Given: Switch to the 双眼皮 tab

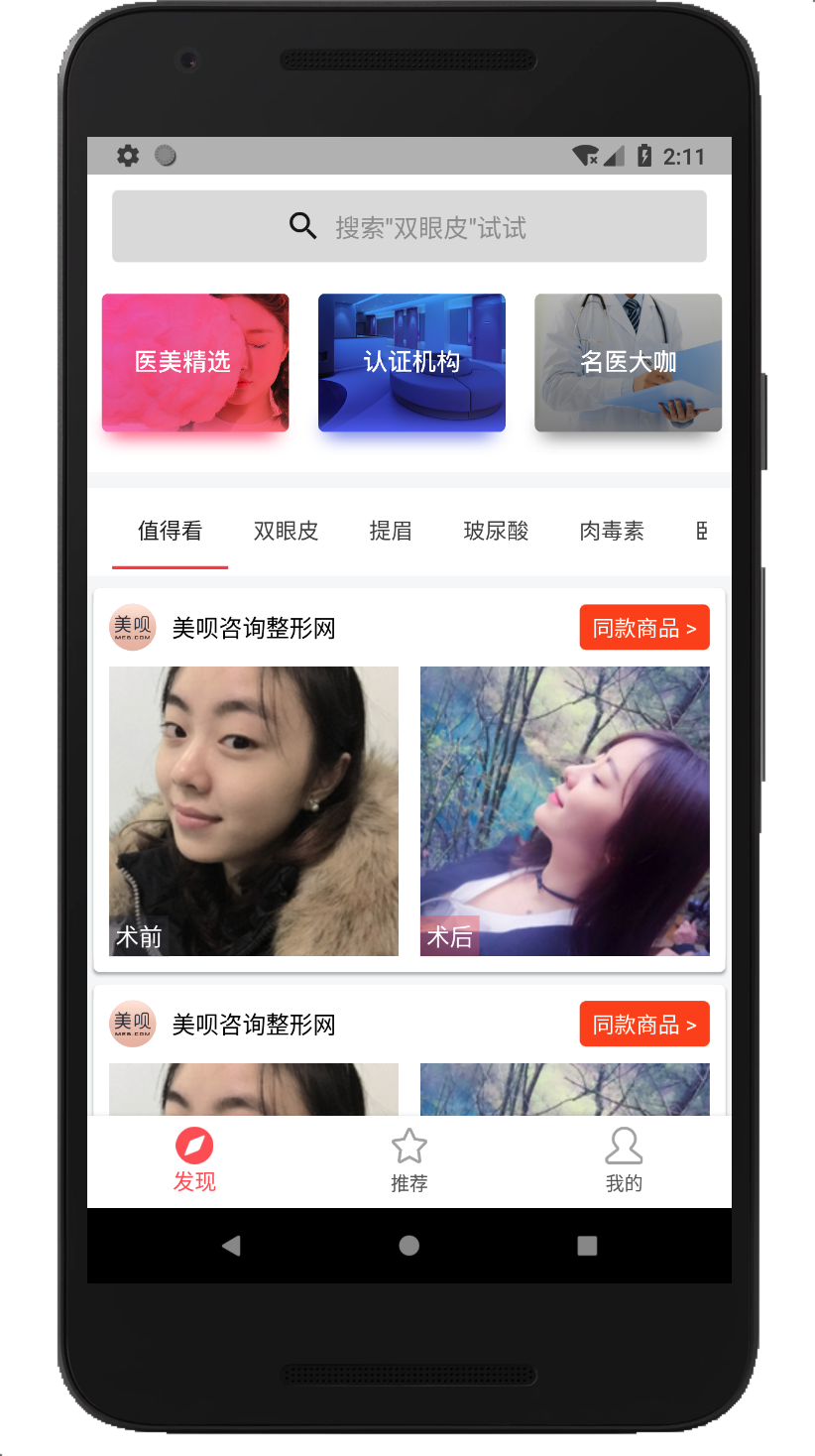Looking at the screenshot, I should [x=286, y=532].
